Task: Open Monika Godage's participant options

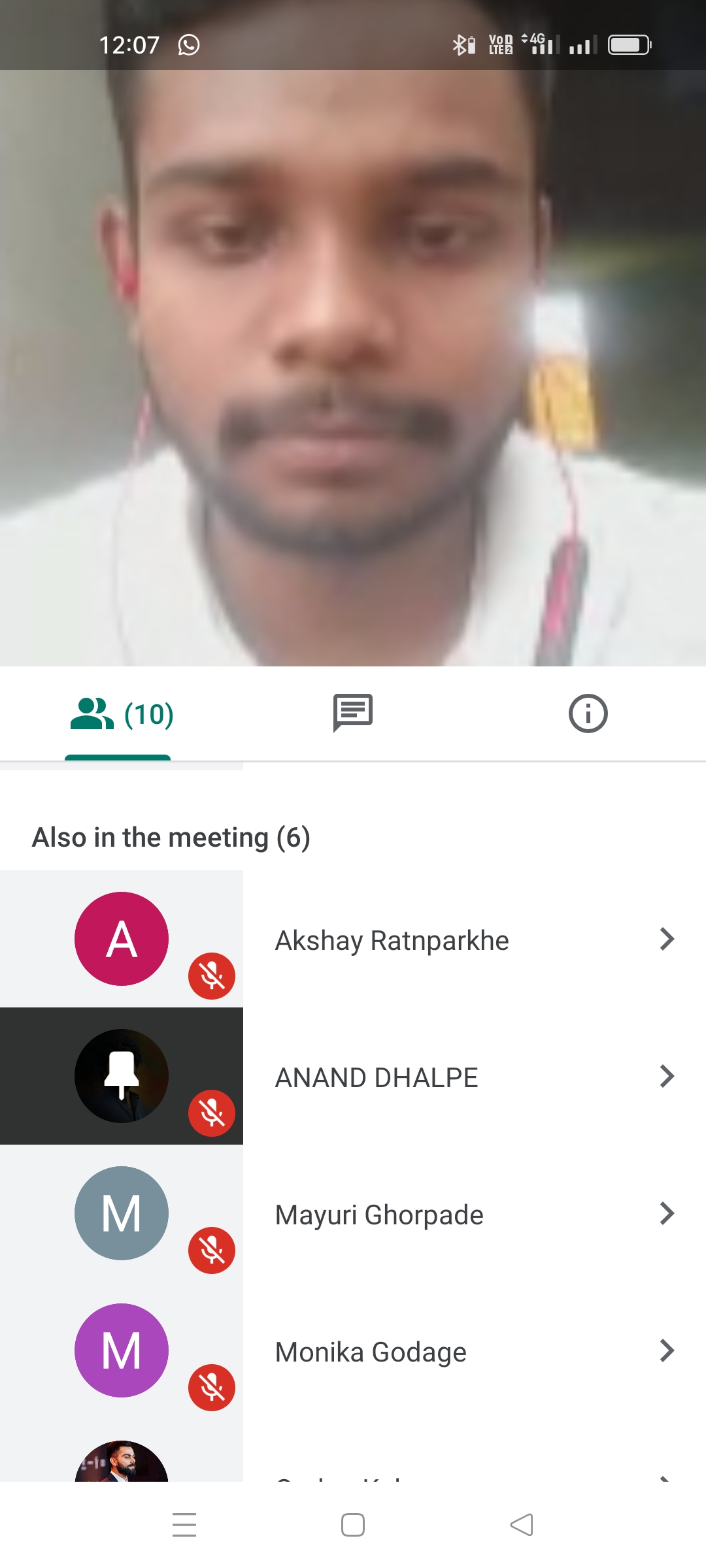Action: [666, 1351]
